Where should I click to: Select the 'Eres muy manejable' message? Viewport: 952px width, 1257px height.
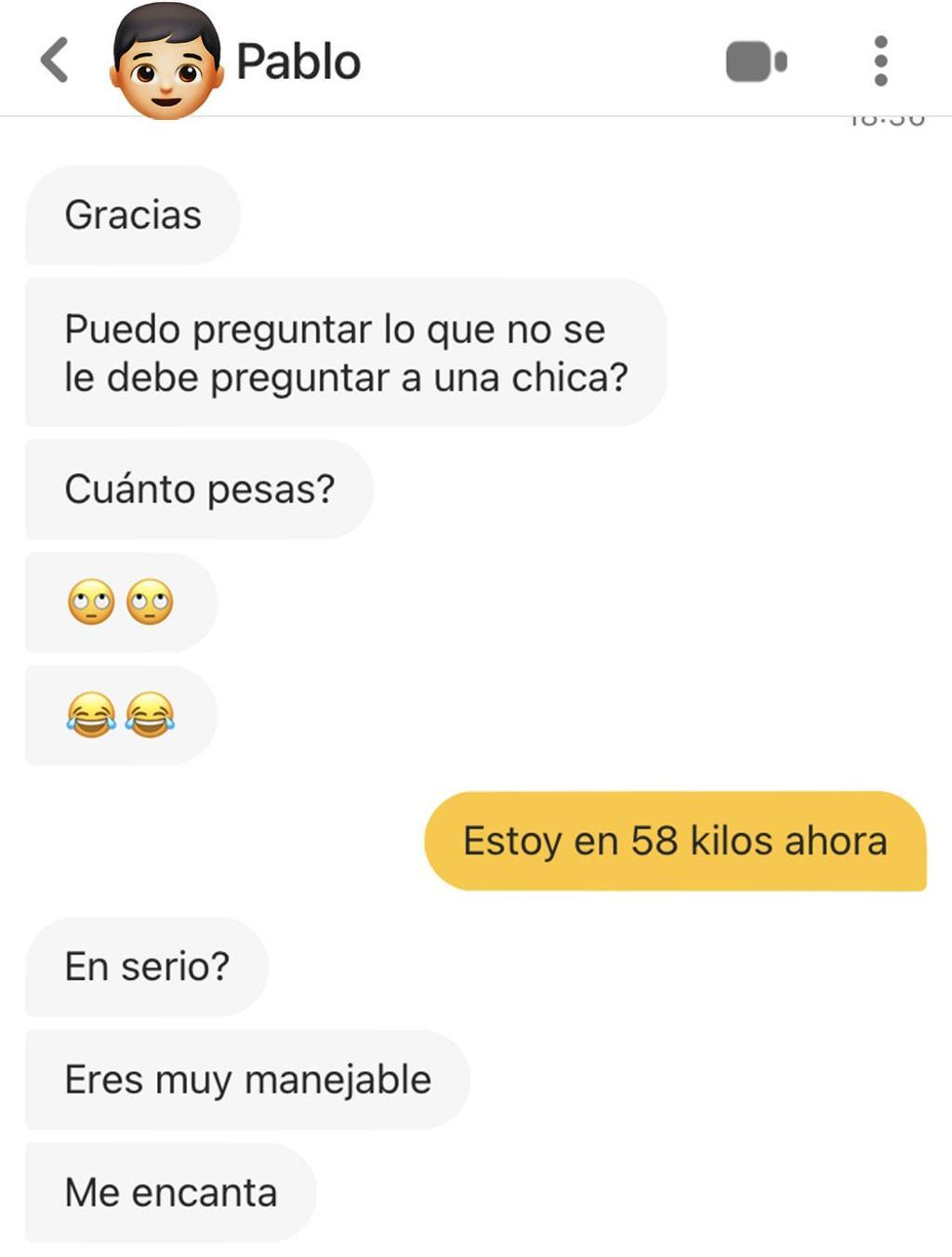pos(247,1078)
